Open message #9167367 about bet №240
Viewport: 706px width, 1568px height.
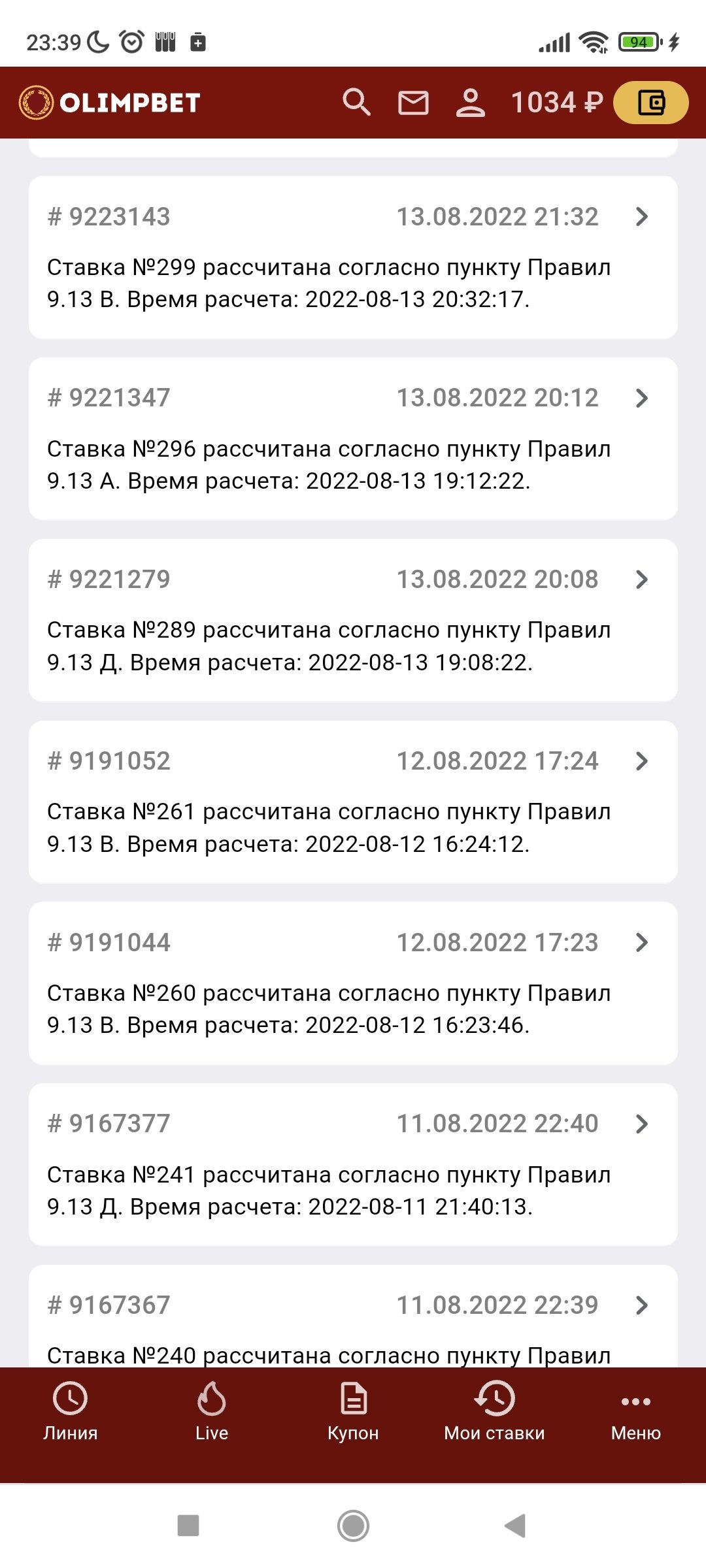pos(353,1320)
